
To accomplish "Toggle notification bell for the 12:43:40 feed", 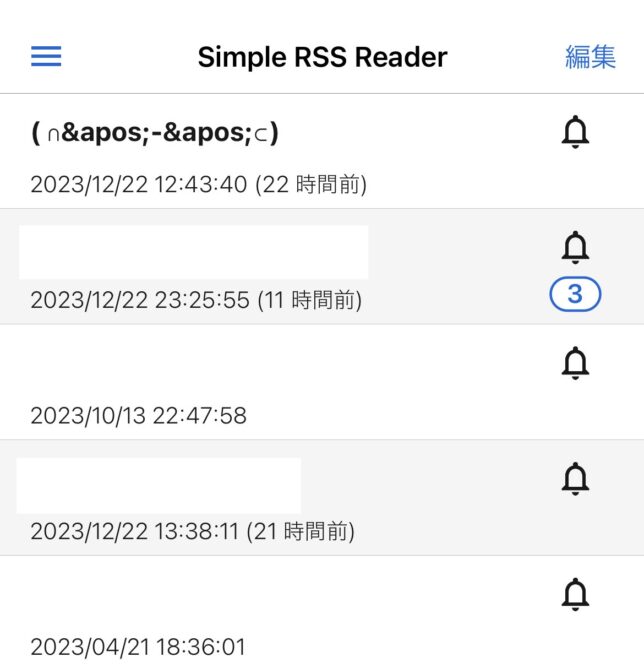I will click(575, 132).
